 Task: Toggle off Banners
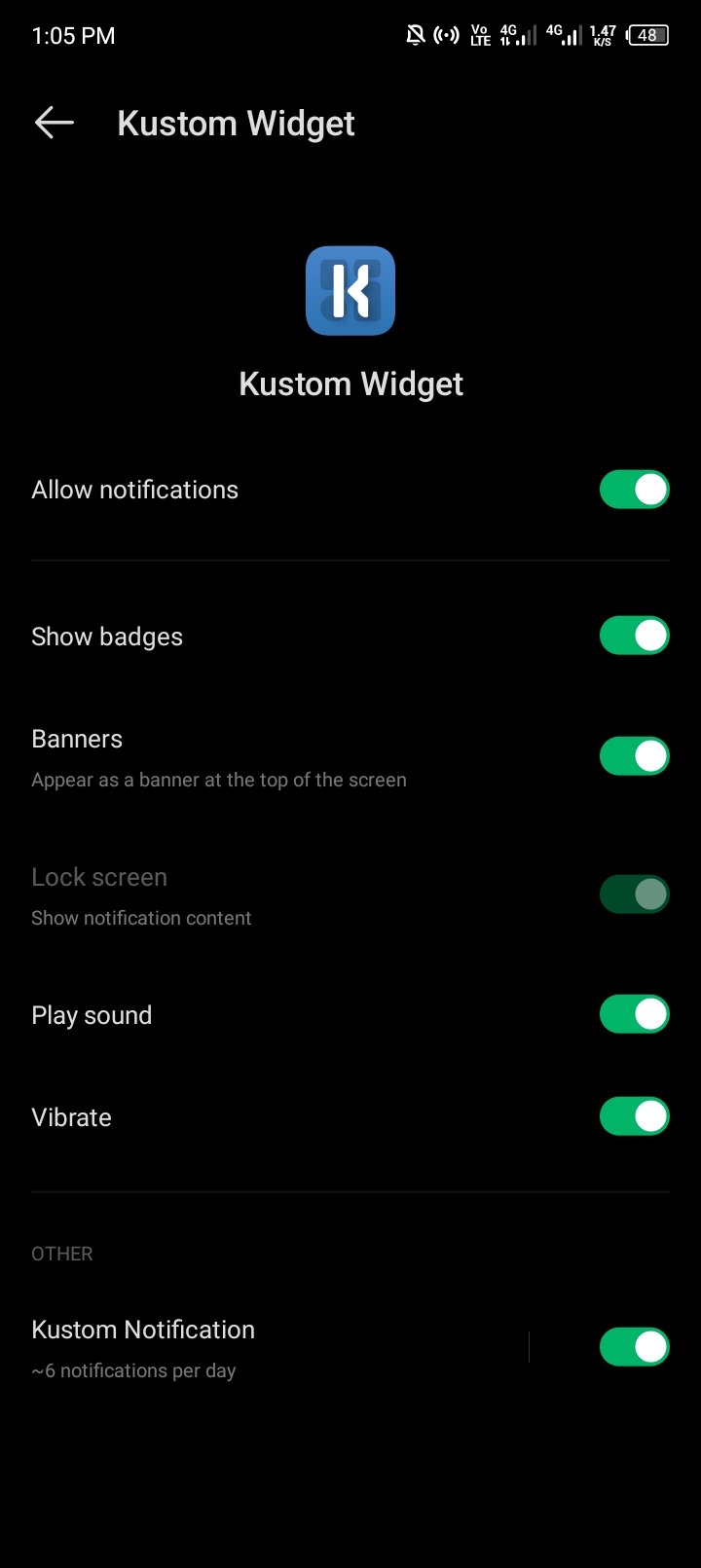point(634,756)
